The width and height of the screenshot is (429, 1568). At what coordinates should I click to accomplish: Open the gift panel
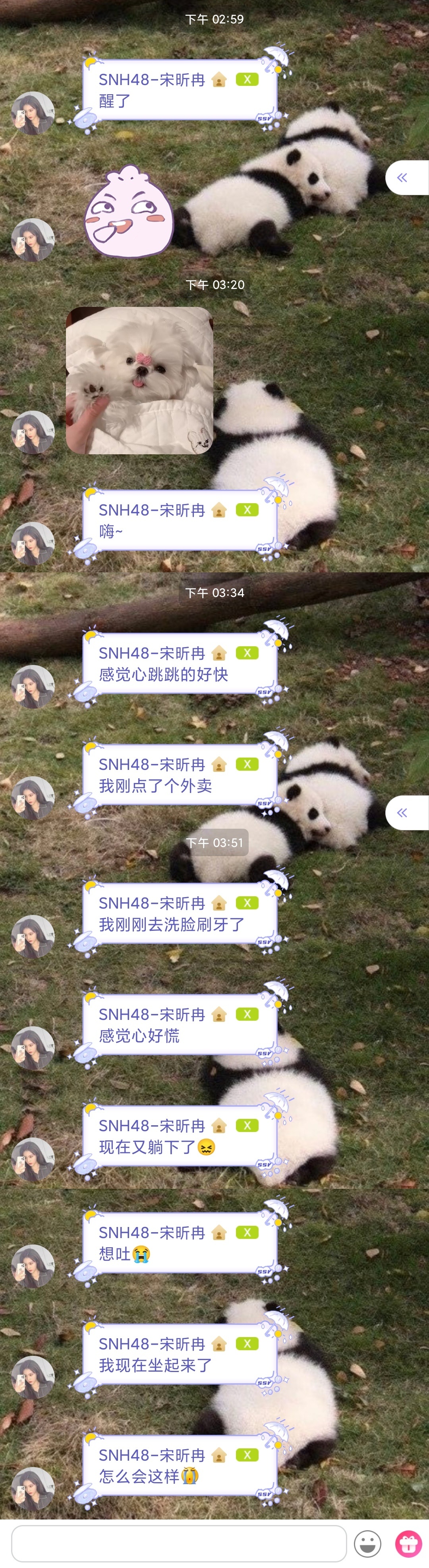408,1544
